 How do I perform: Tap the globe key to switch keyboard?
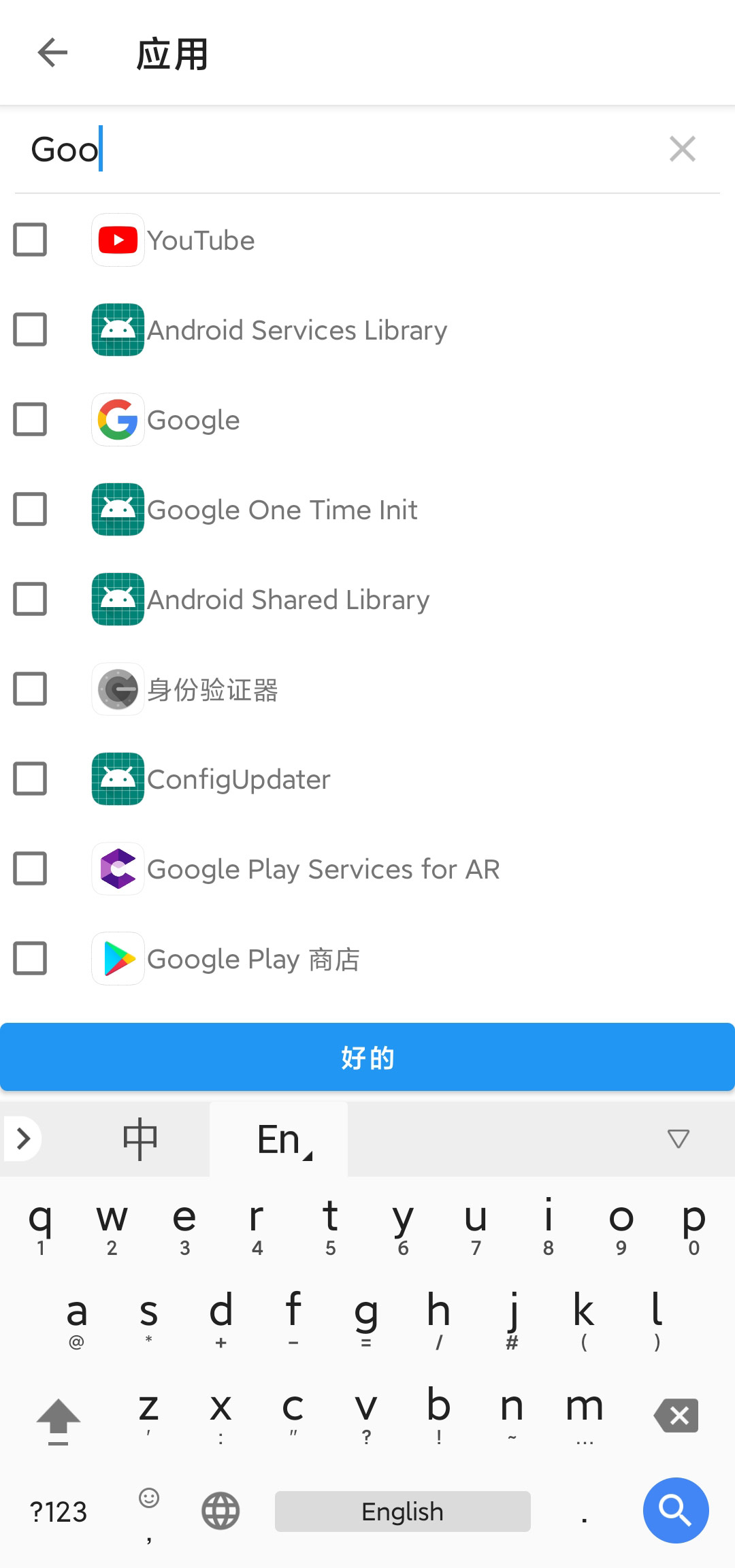tap(220, 1511)
